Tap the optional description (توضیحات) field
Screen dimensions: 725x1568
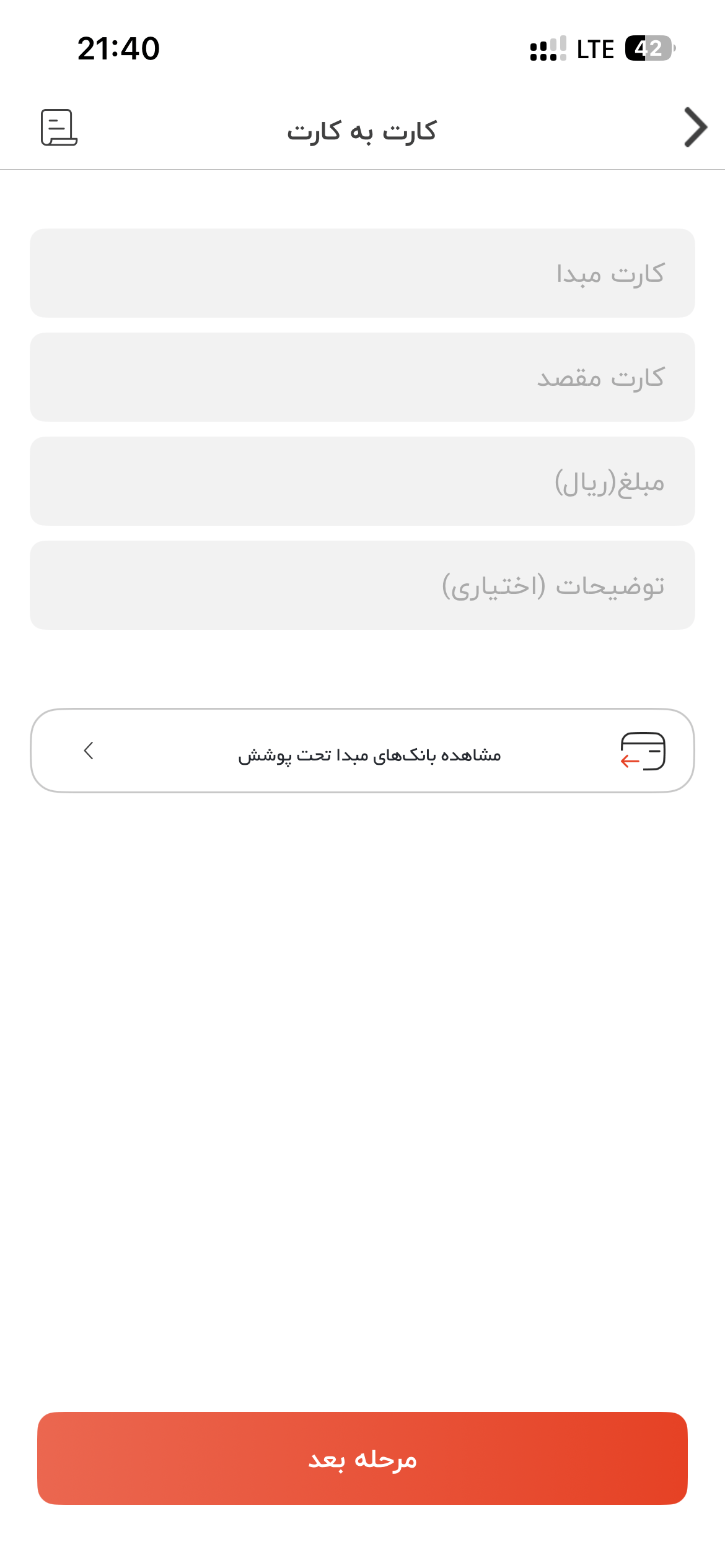(x=362, y=585)
